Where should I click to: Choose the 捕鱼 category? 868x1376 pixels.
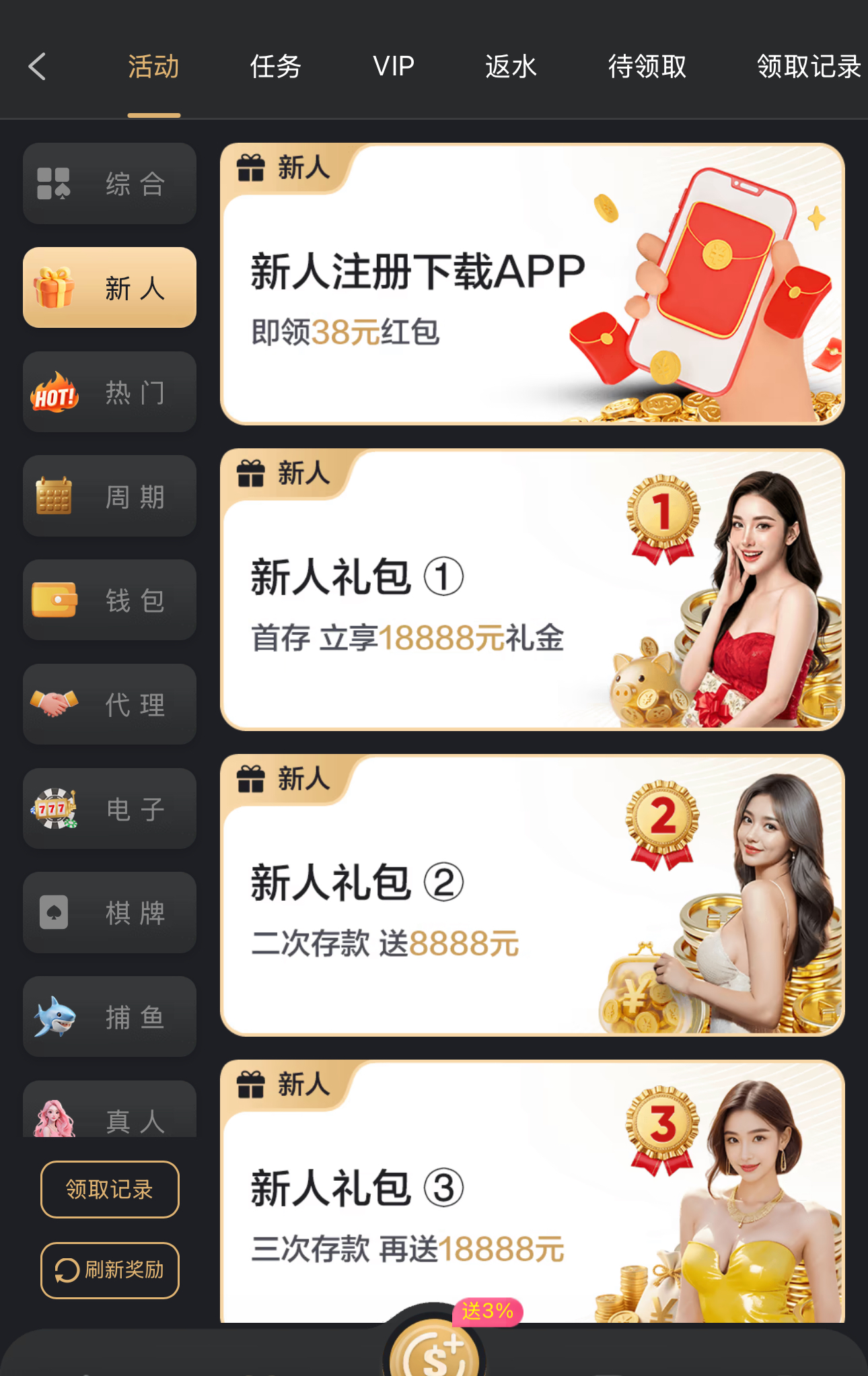[110, 1017]
